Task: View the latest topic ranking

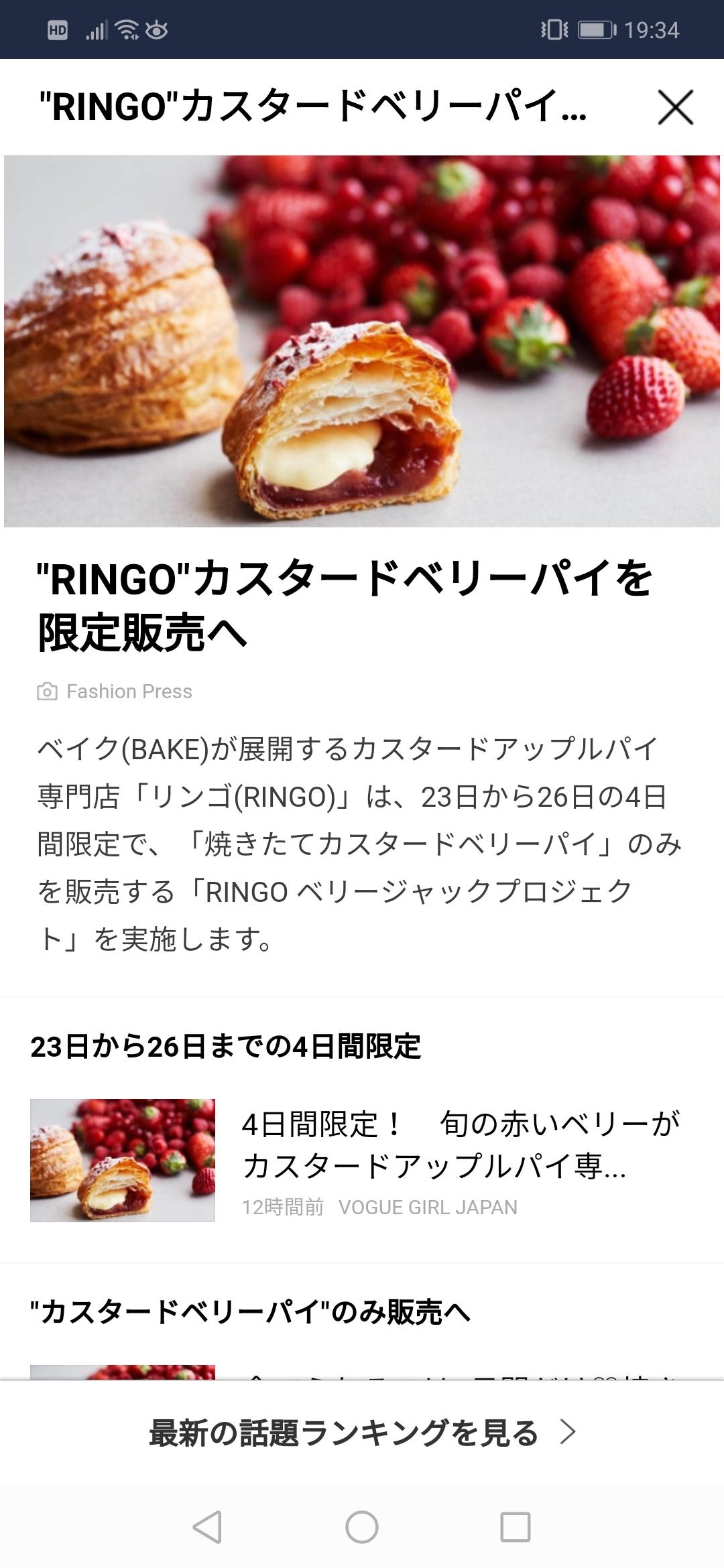Action: click(362, 1433)
